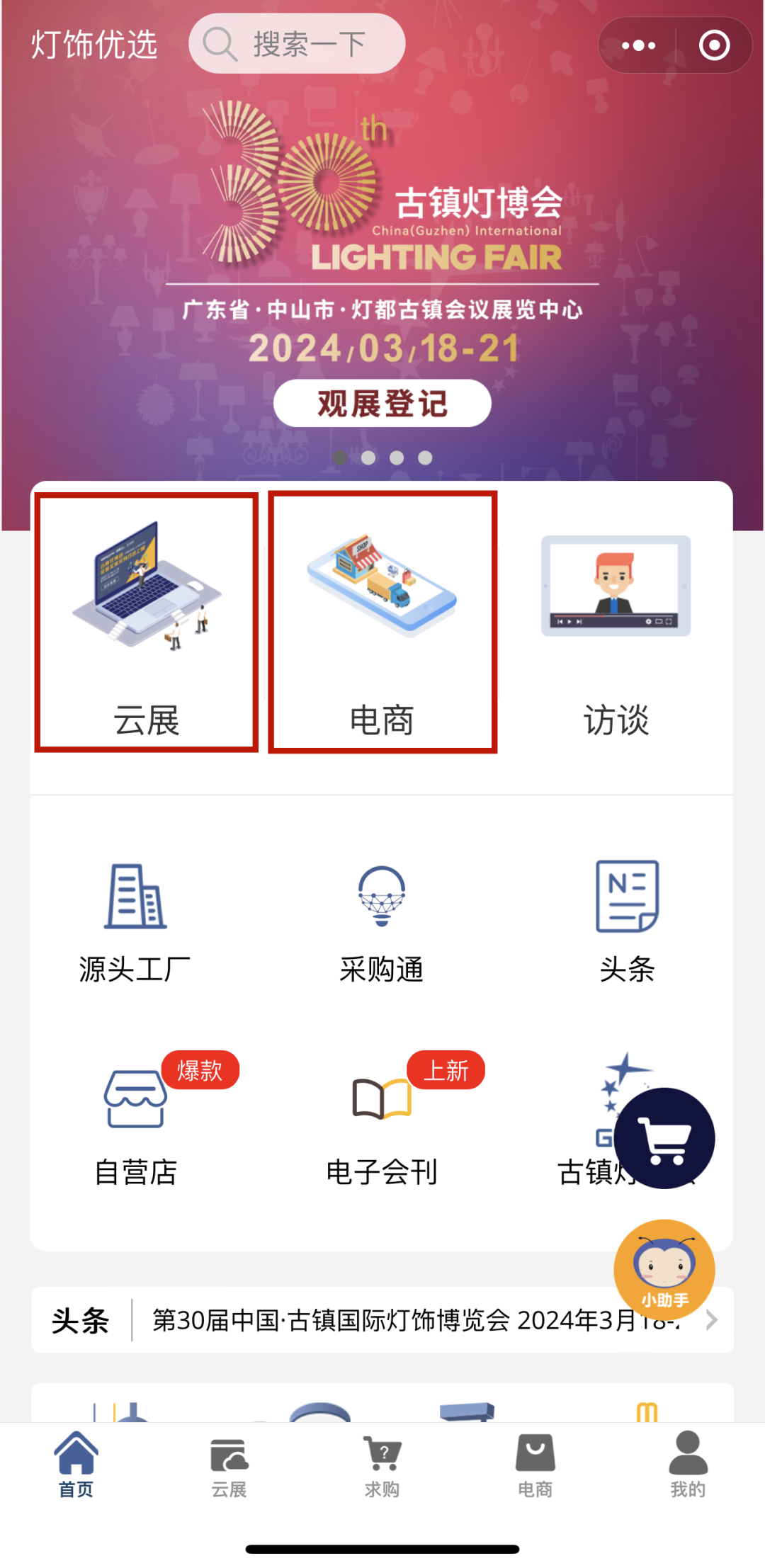Open 电子会刊 marked 上新
The image size is (765, 1568).
382,1123
